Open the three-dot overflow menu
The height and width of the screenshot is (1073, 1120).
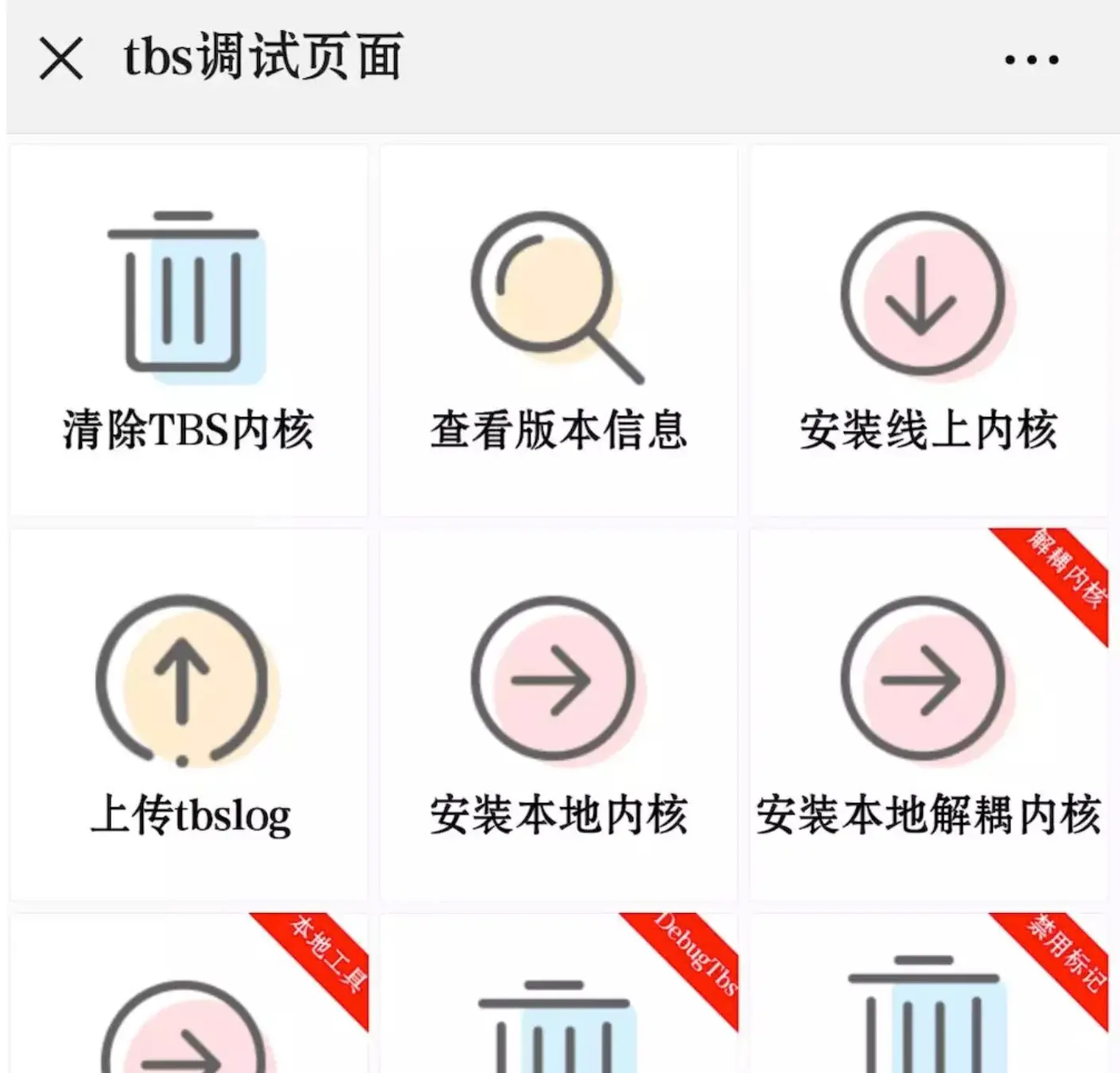click(x=1031, y=60)
